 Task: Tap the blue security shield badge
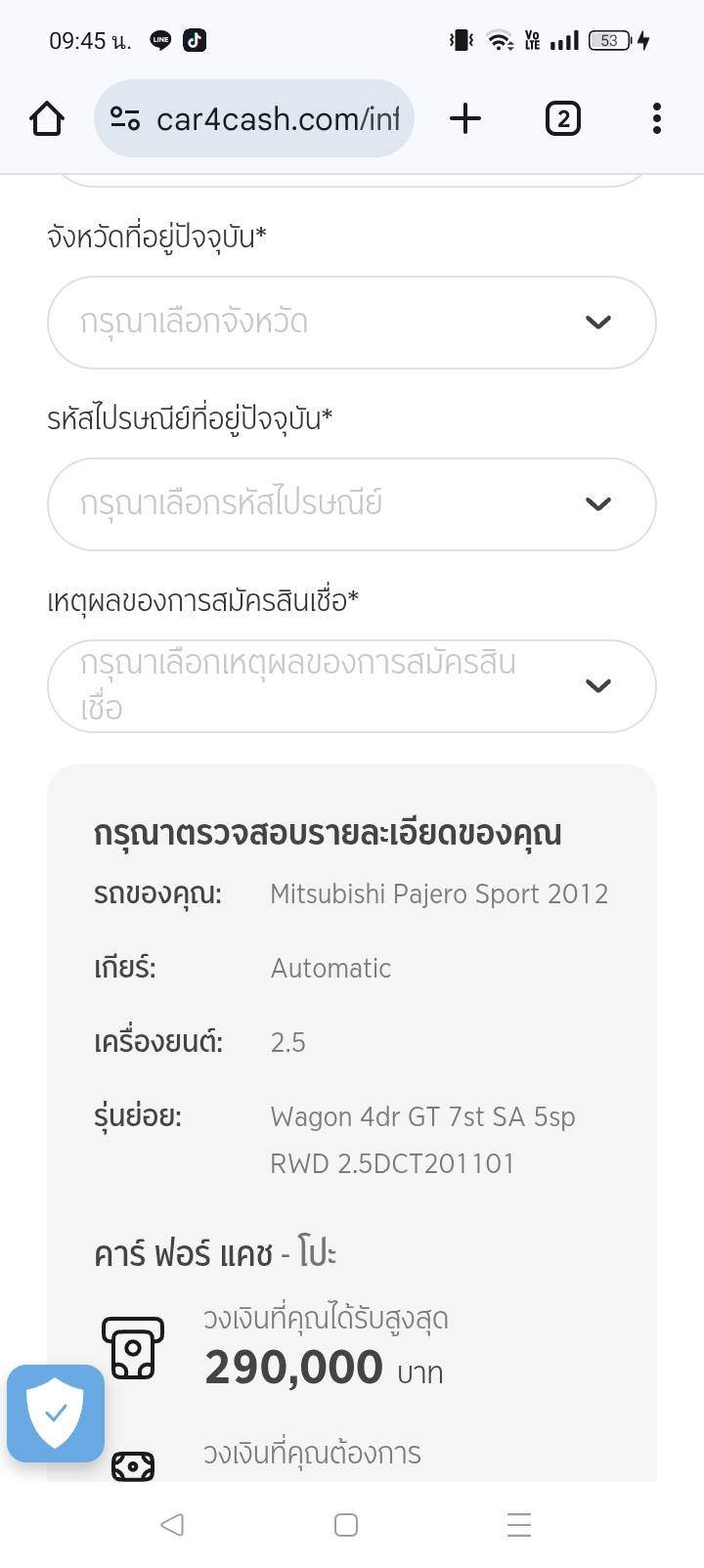click(56, 1413)
